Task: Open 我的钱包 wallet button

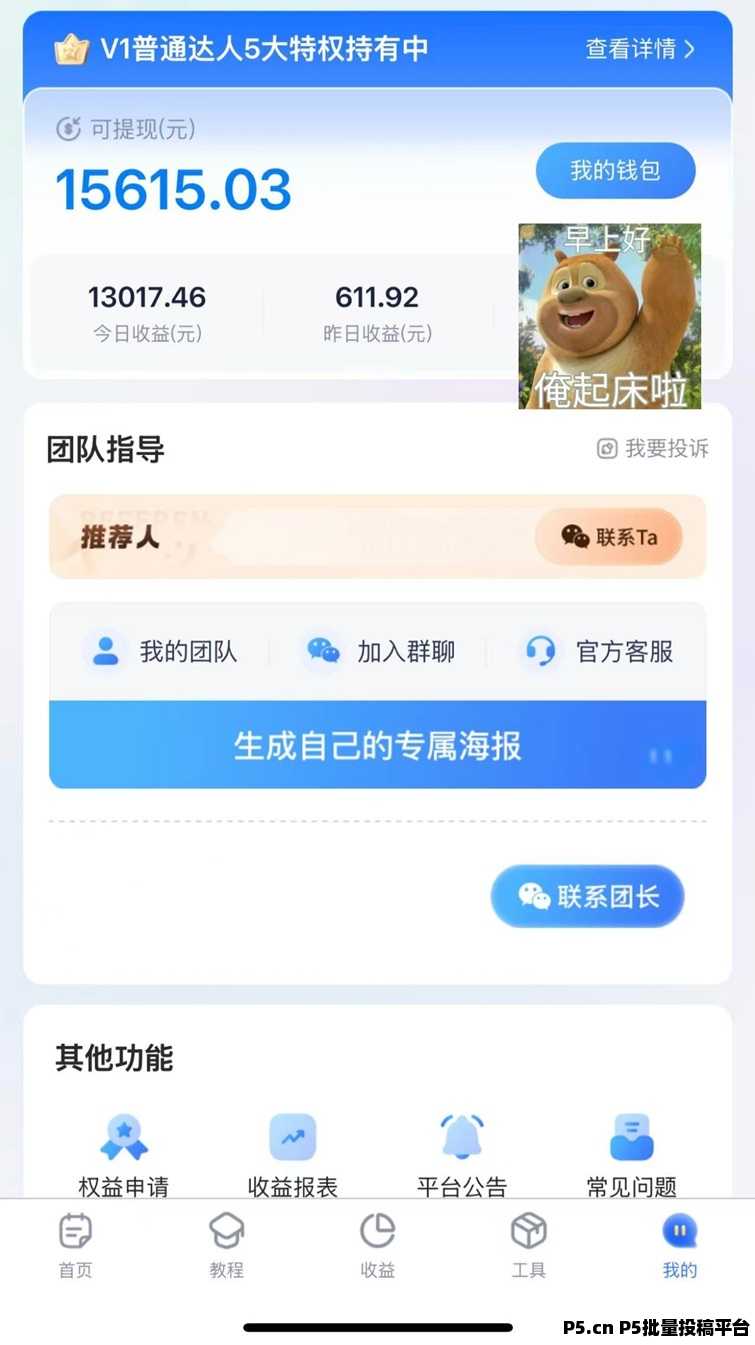Action: pyautogui.click(x=615, y=170)
